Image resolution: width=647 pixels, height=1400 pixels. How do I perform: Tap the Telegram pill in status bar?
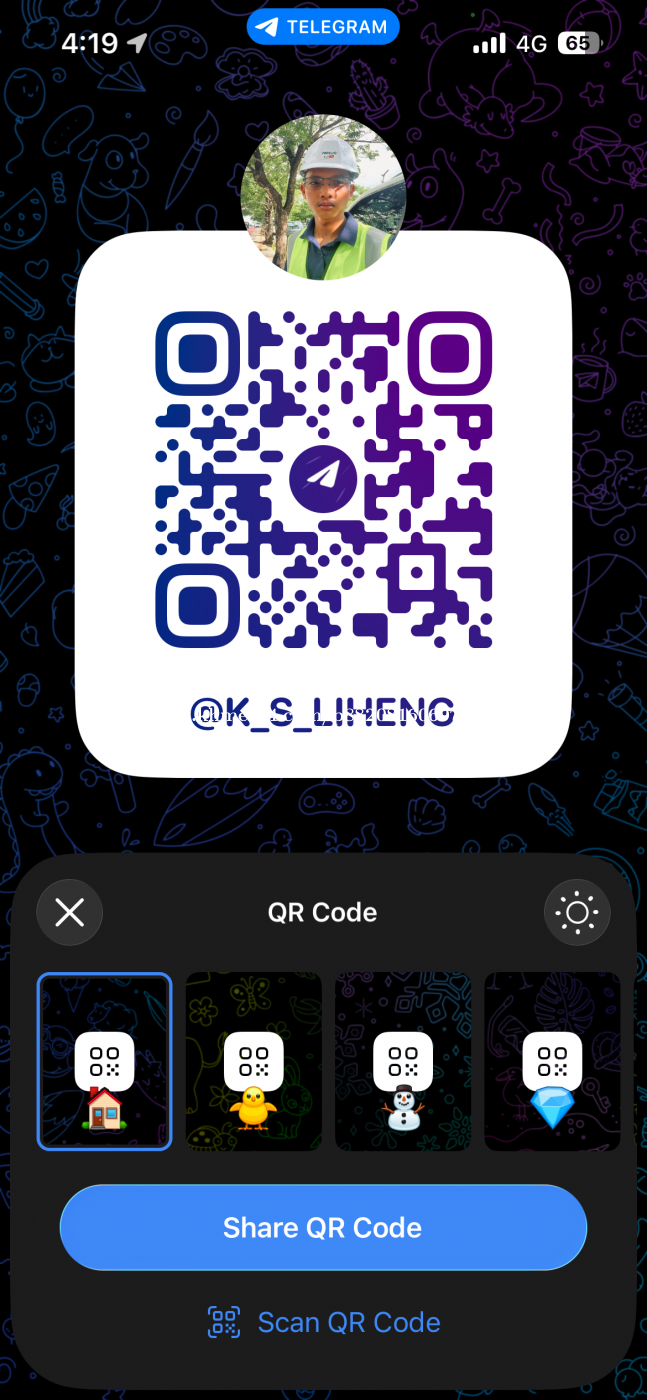pos(323,27)
